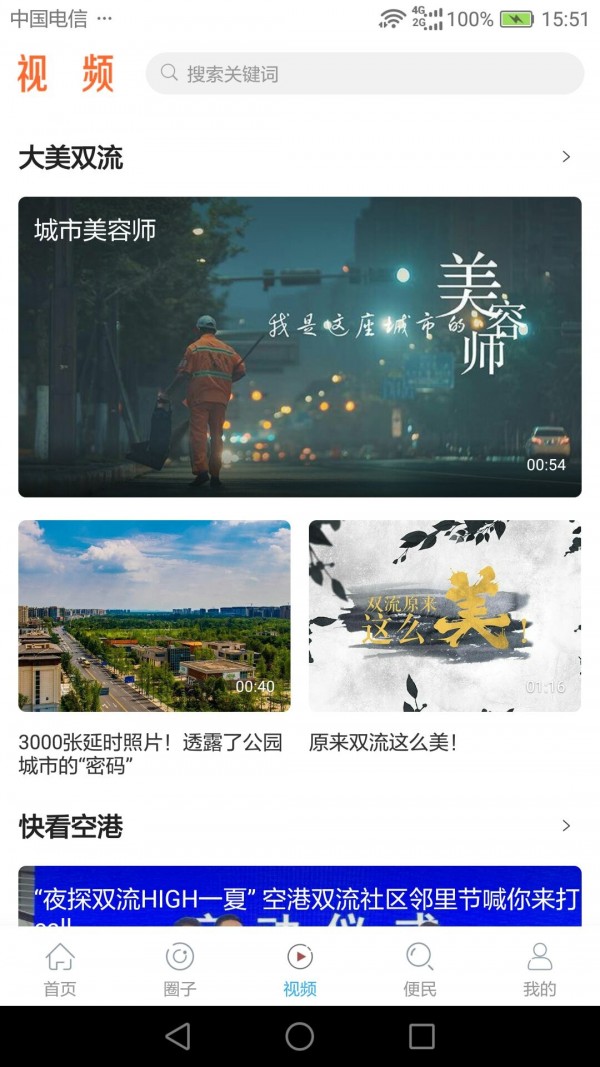Tap the 搜索关键词 search box
The height and width of the screenshot is (1067, 600).
pyautogui.click(x=365, y=74)
